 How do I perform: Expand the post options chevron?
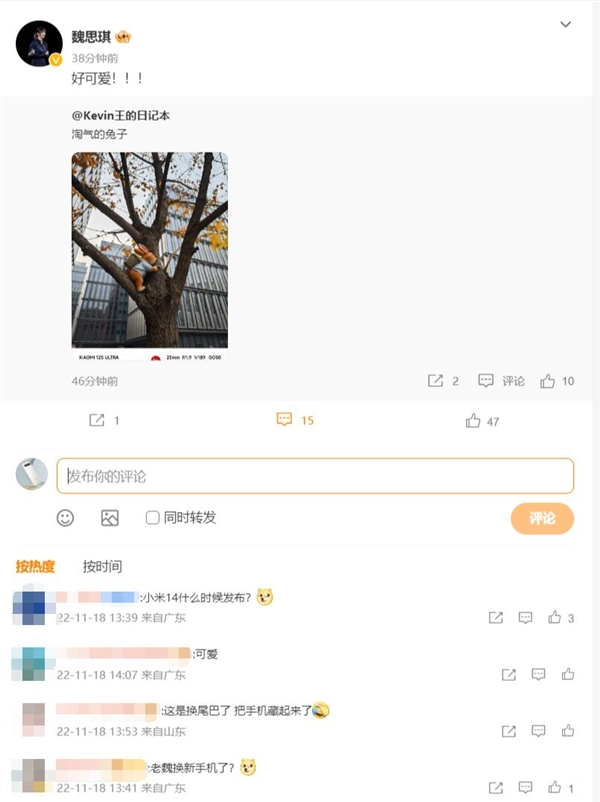point(566,24)
